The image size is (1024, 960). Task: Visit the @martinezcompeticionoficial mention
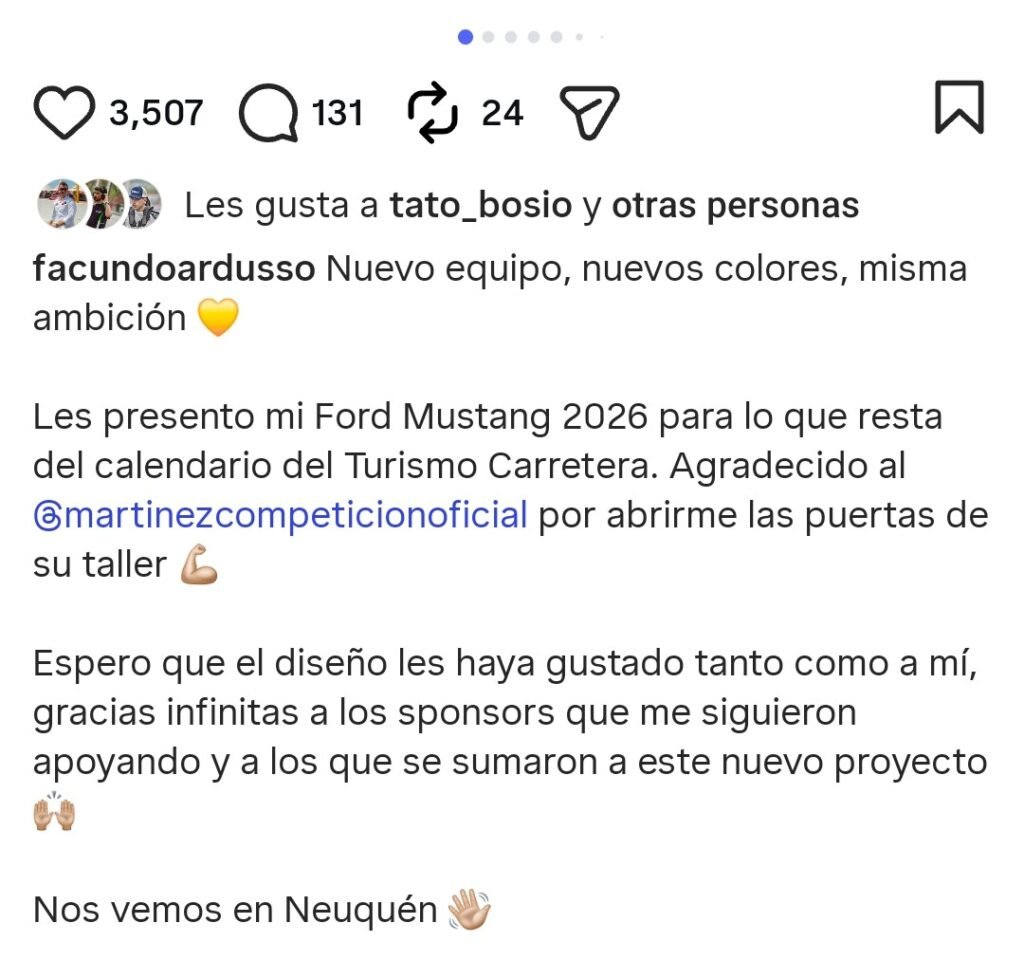pyautogui.click(x=280, y=516)
